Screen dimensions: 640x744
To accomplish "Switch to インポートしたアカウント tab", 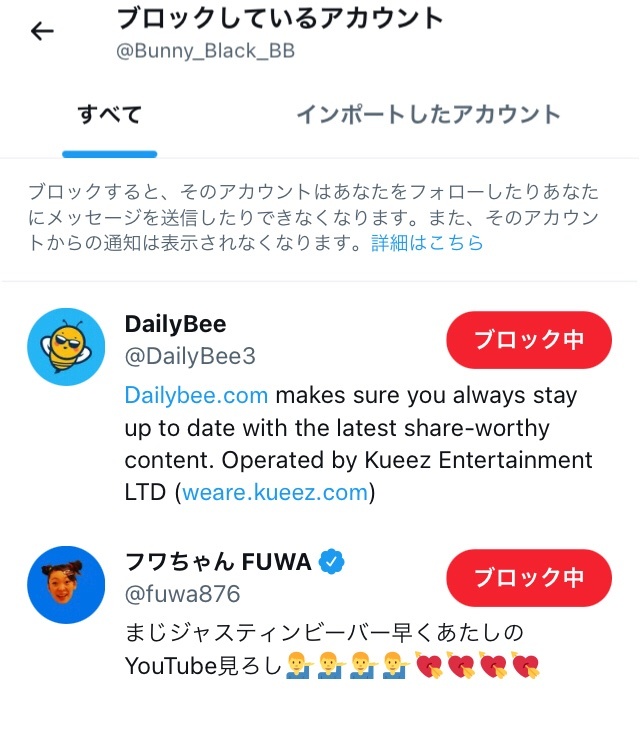I will tap(428, 114).
